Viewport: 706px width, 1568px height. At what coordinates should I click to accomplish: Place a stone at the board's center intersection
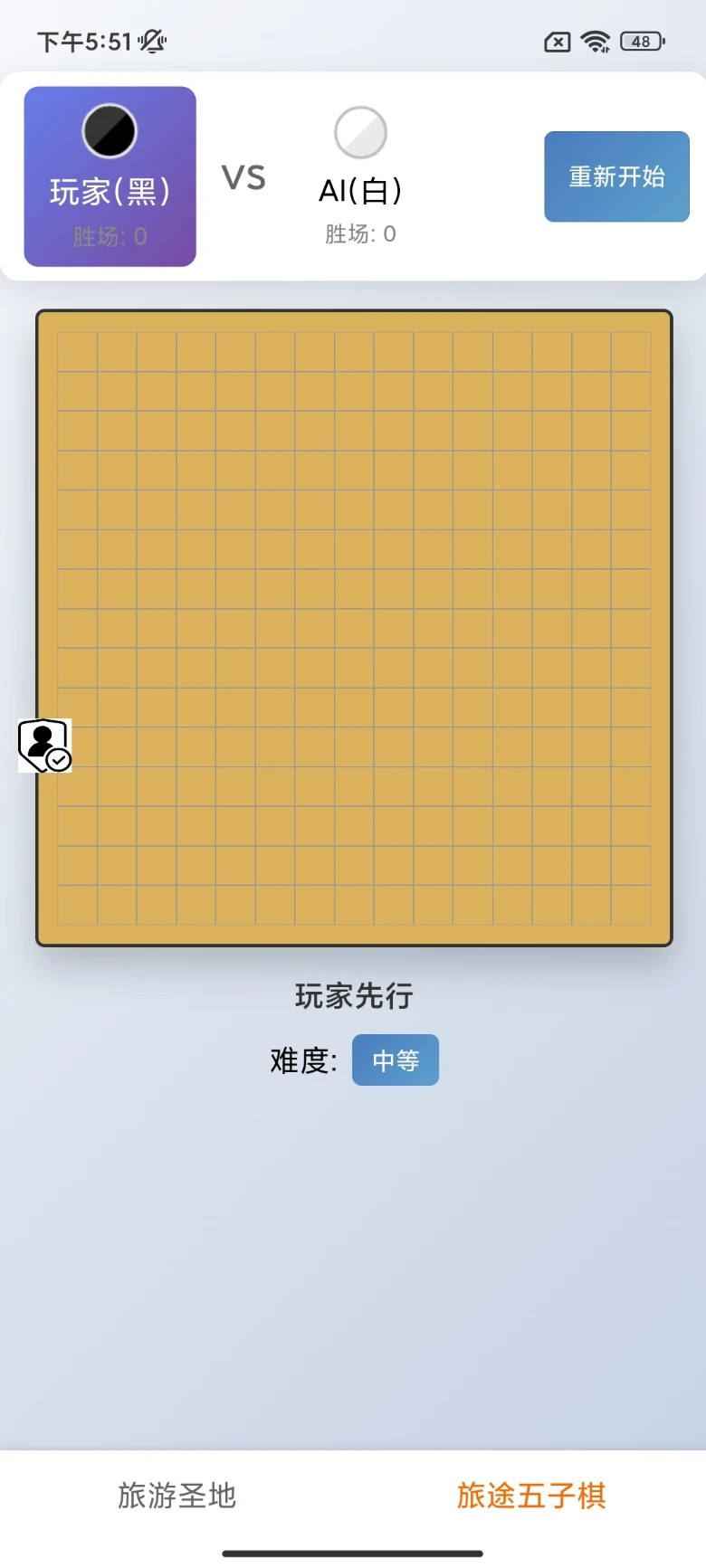353,628
